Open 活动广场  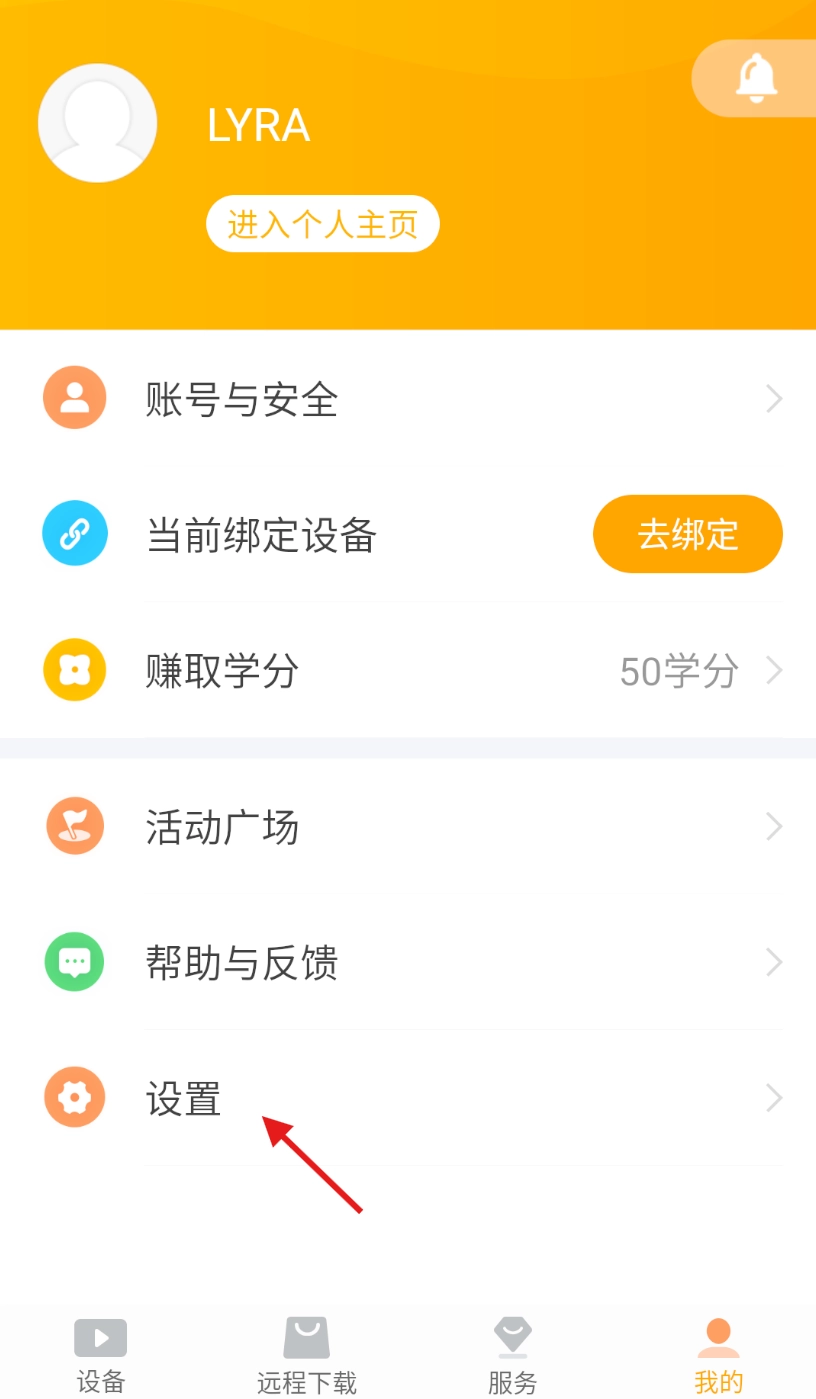408,827
